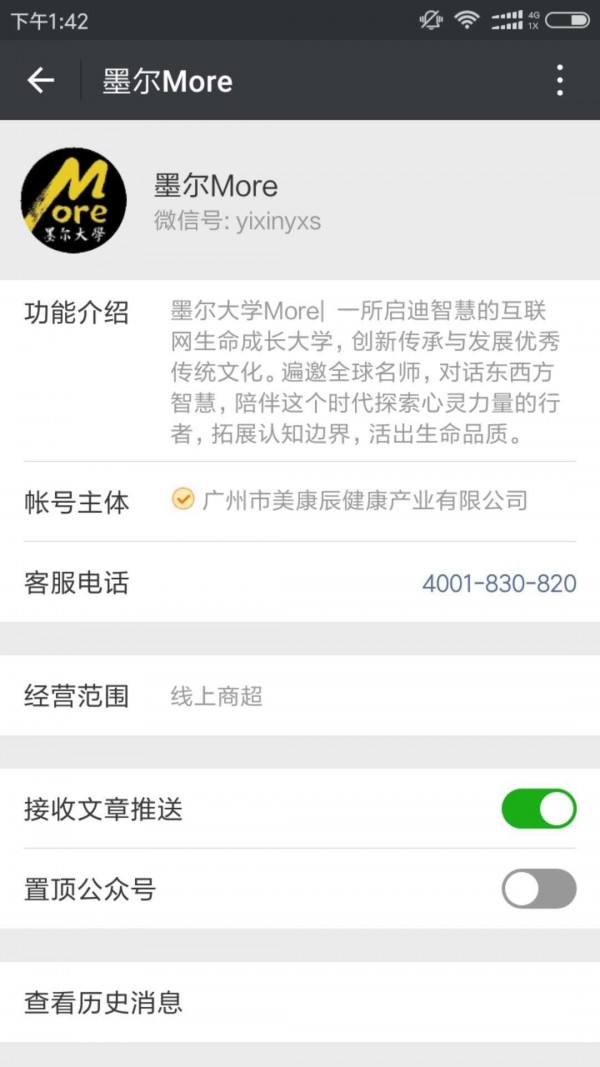Image resolution: width=600 pixels, height=1067 pixels.
Task: Tap the 墨尔More profile avatar
Action: (x=74, y=200)
